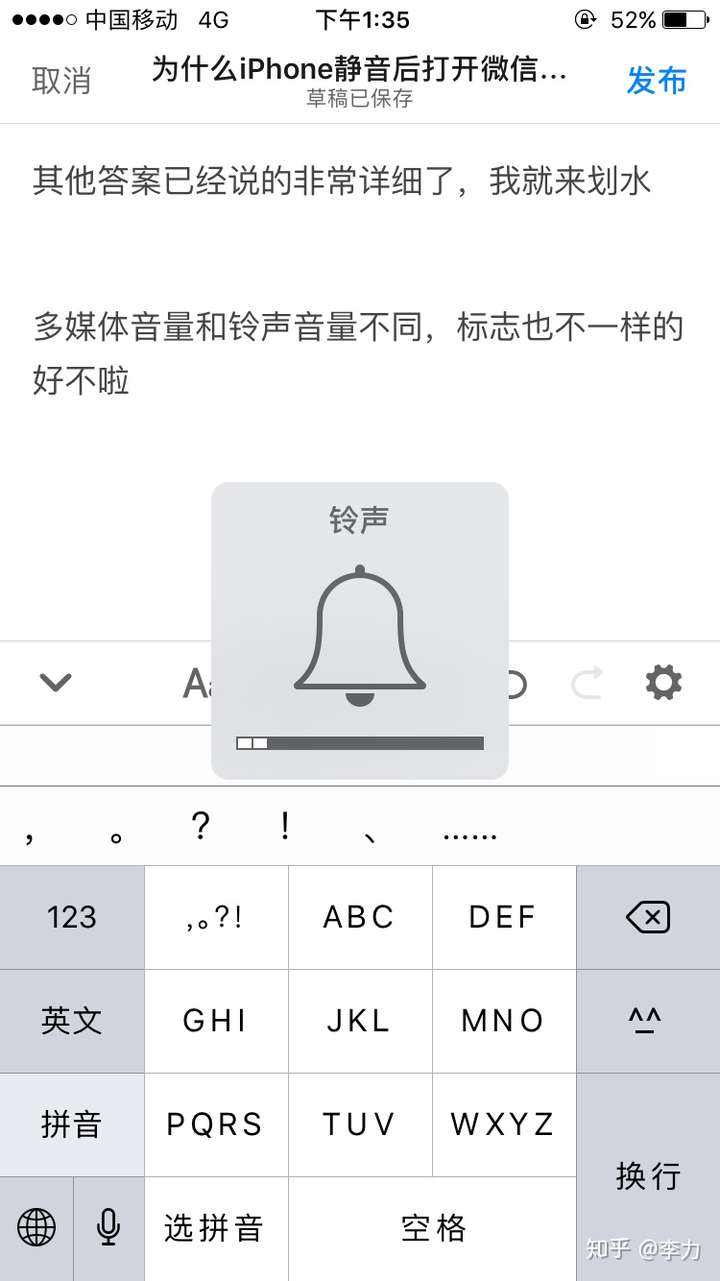Open pinyin candidates with 选拼音 key

click(x=215, y=1227)
